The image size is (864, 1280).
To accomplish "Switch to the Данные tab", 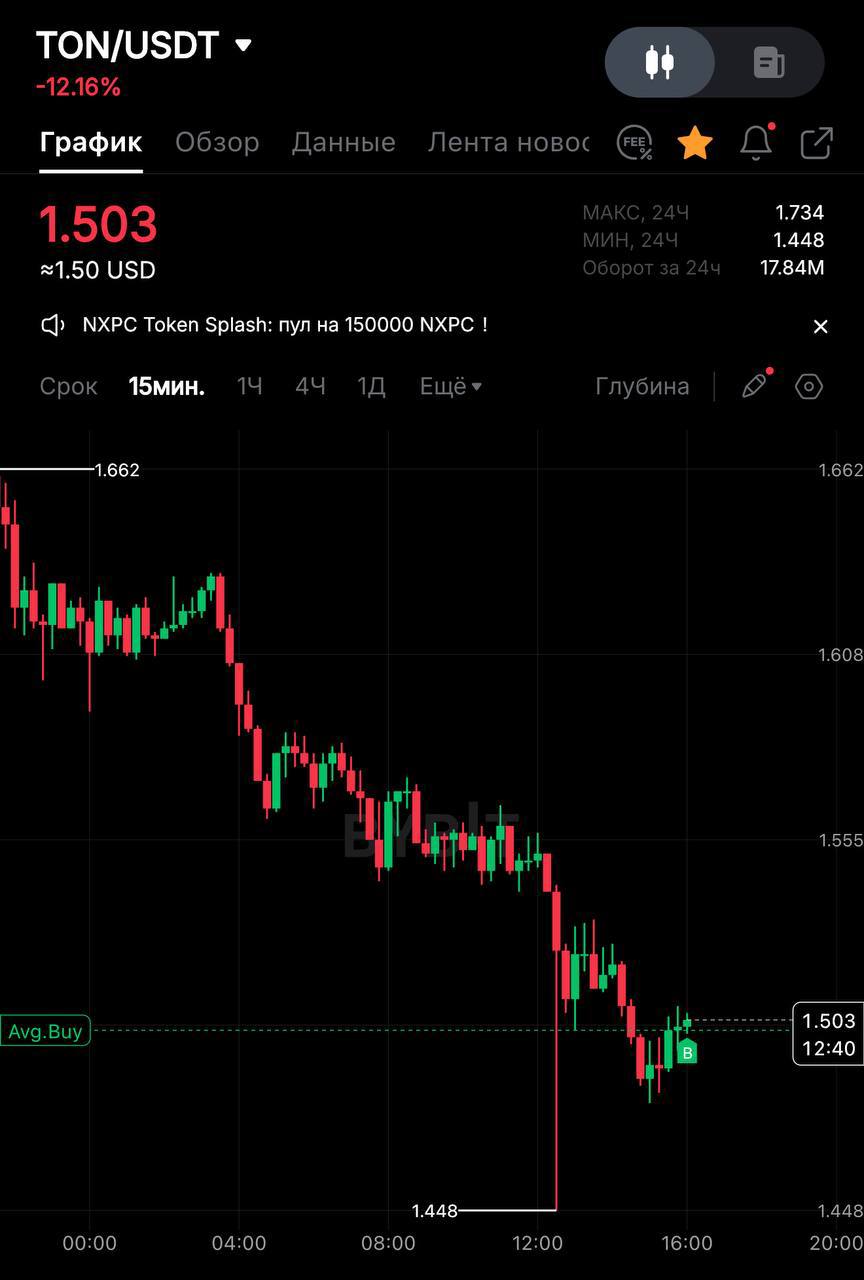I will tap(343, 142).
